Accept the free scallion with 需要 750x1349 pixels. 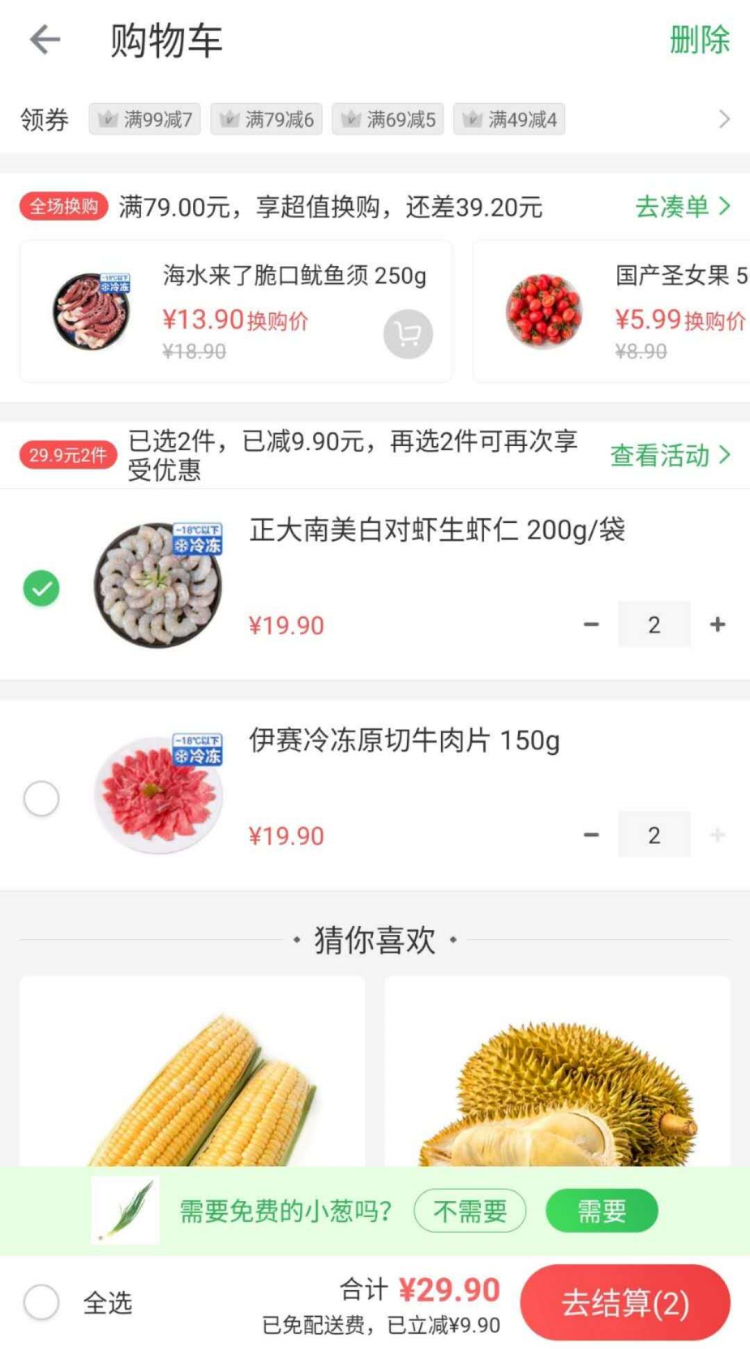601,1211
